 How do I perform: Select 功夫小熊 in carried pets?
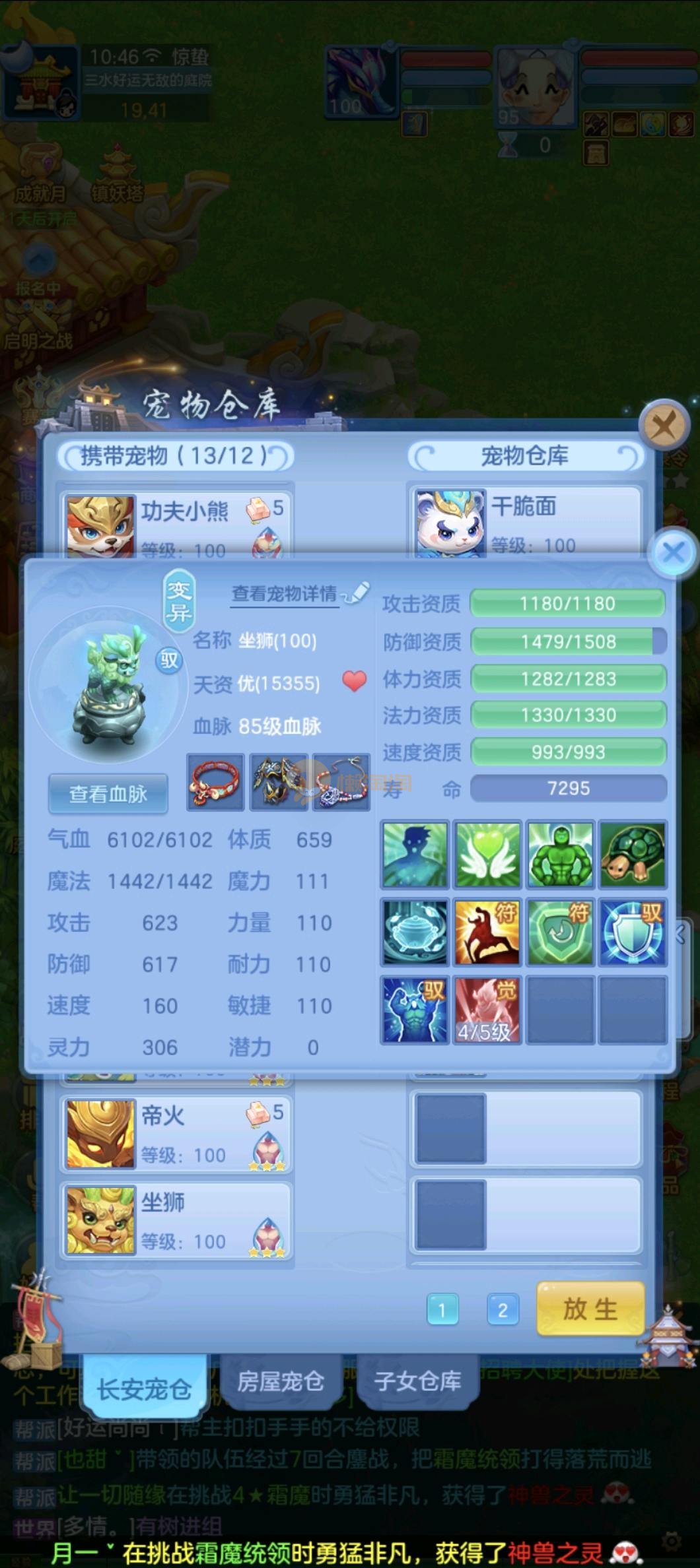click(x=176, y=521)
